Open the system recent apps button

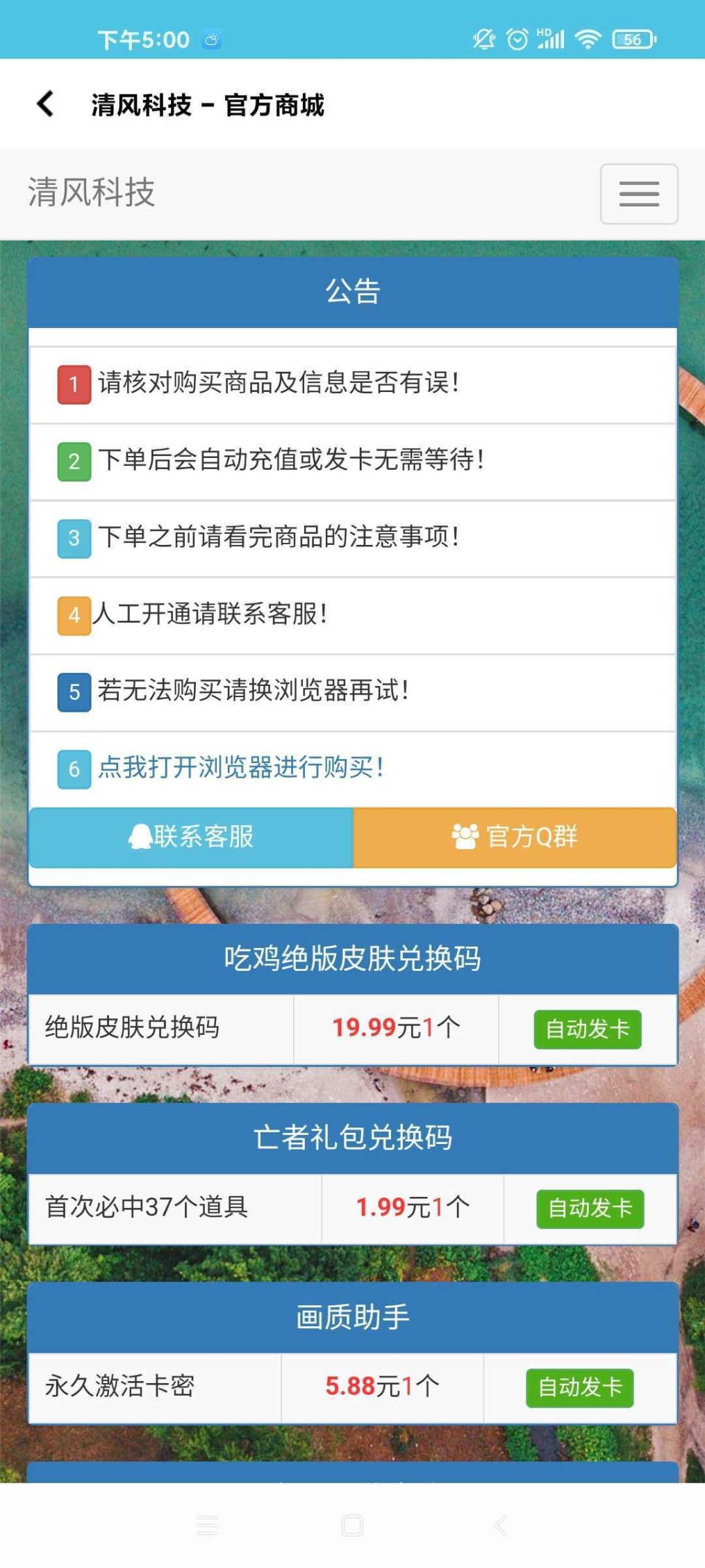pos(207,1526)
